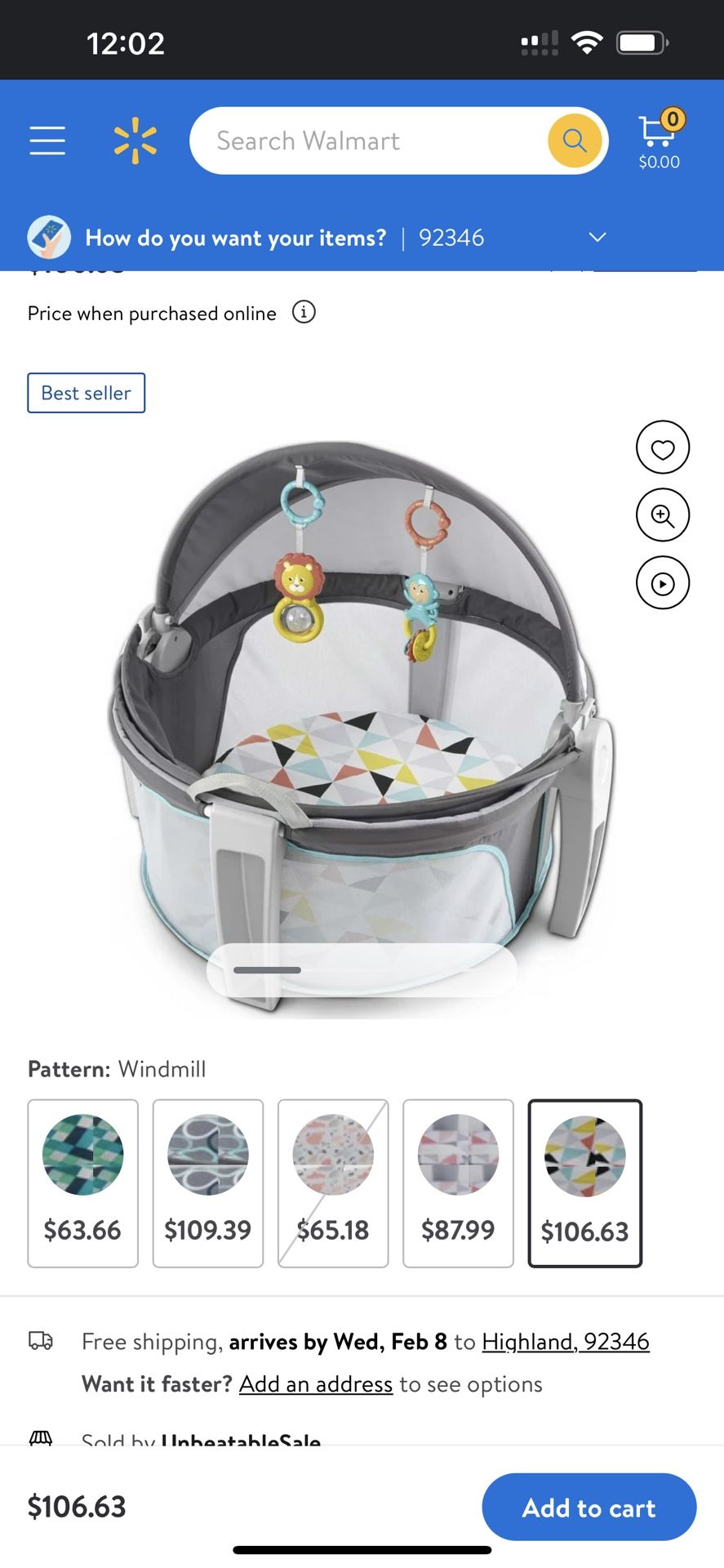Viewport: 724px width, 1568px height.
Task: Open the hamburger navigation menu
Action: tap(47, 140)
